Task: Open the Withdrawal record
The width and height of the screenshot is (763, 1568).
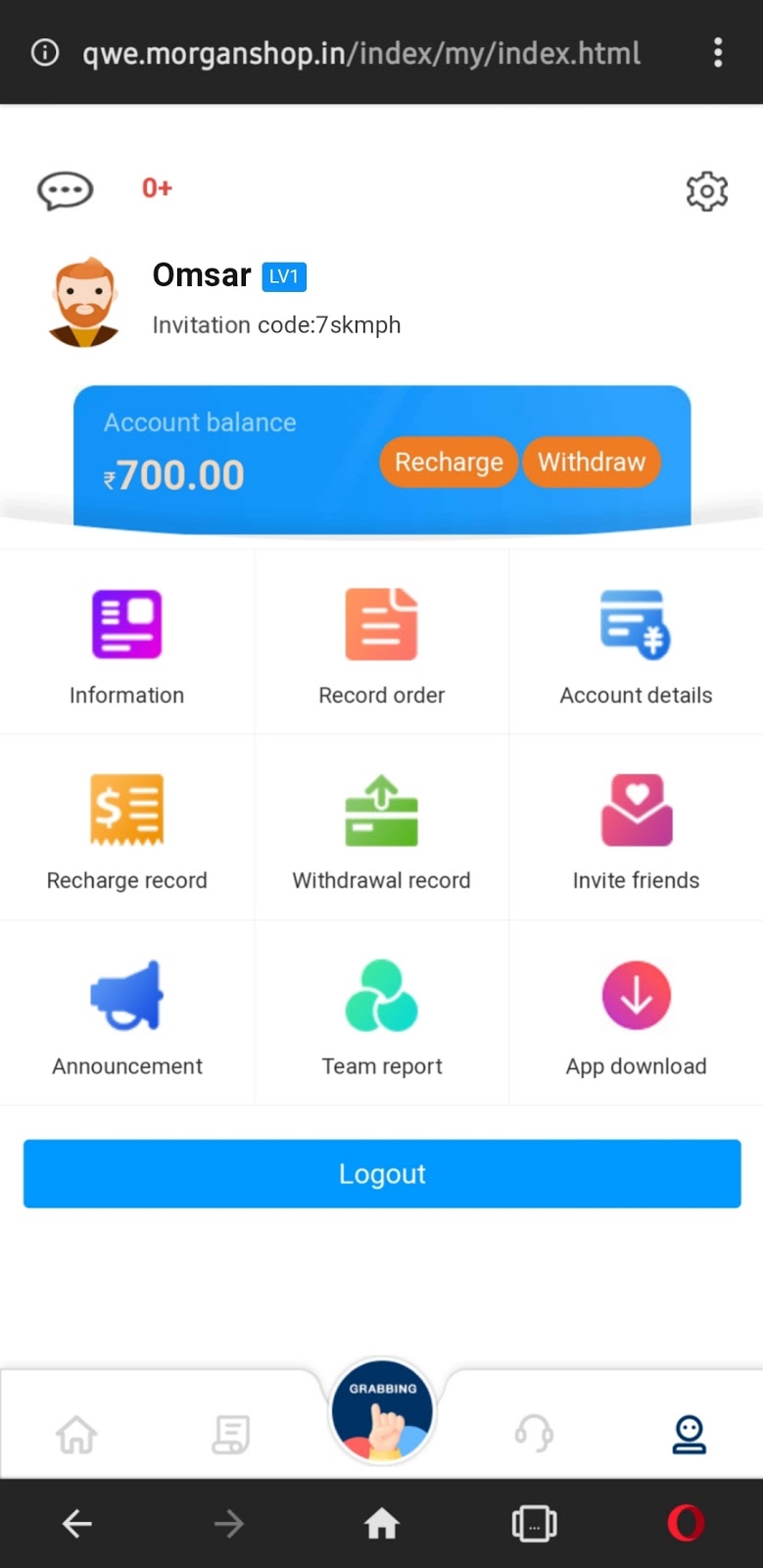Action: (x=382, y=829)
